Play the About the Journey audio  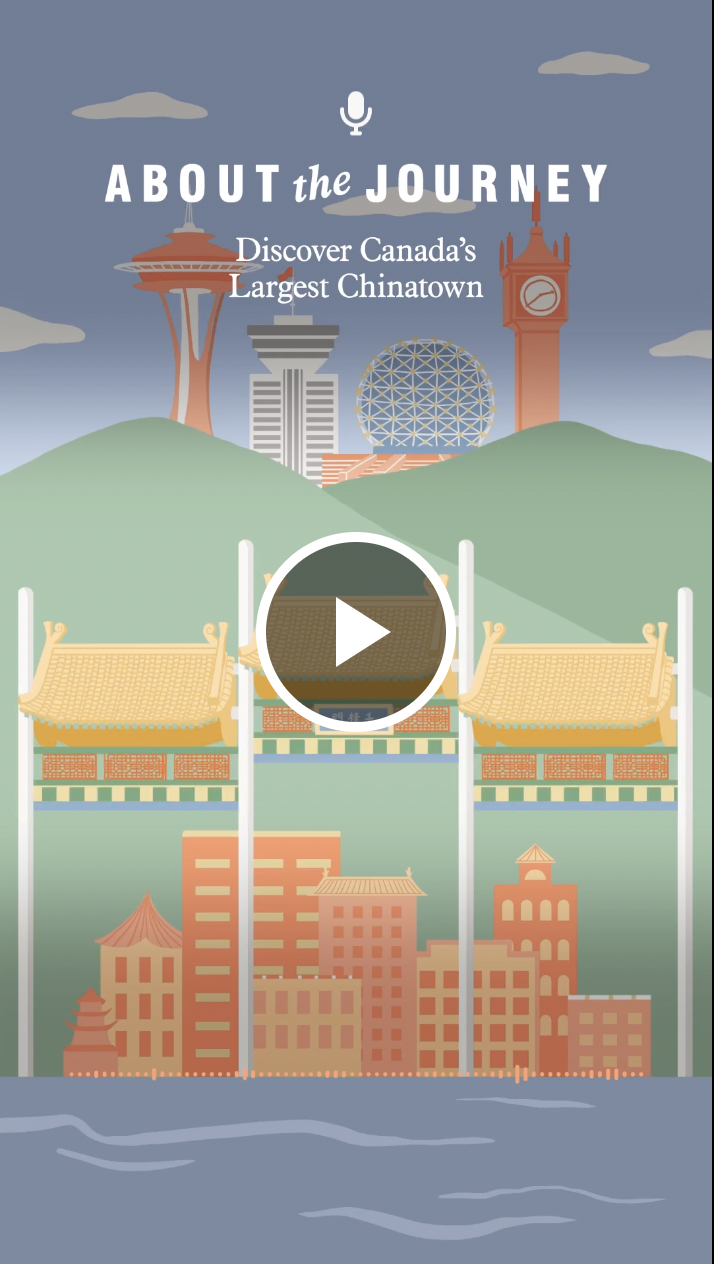pyautogui.click(x=357, y=632)
